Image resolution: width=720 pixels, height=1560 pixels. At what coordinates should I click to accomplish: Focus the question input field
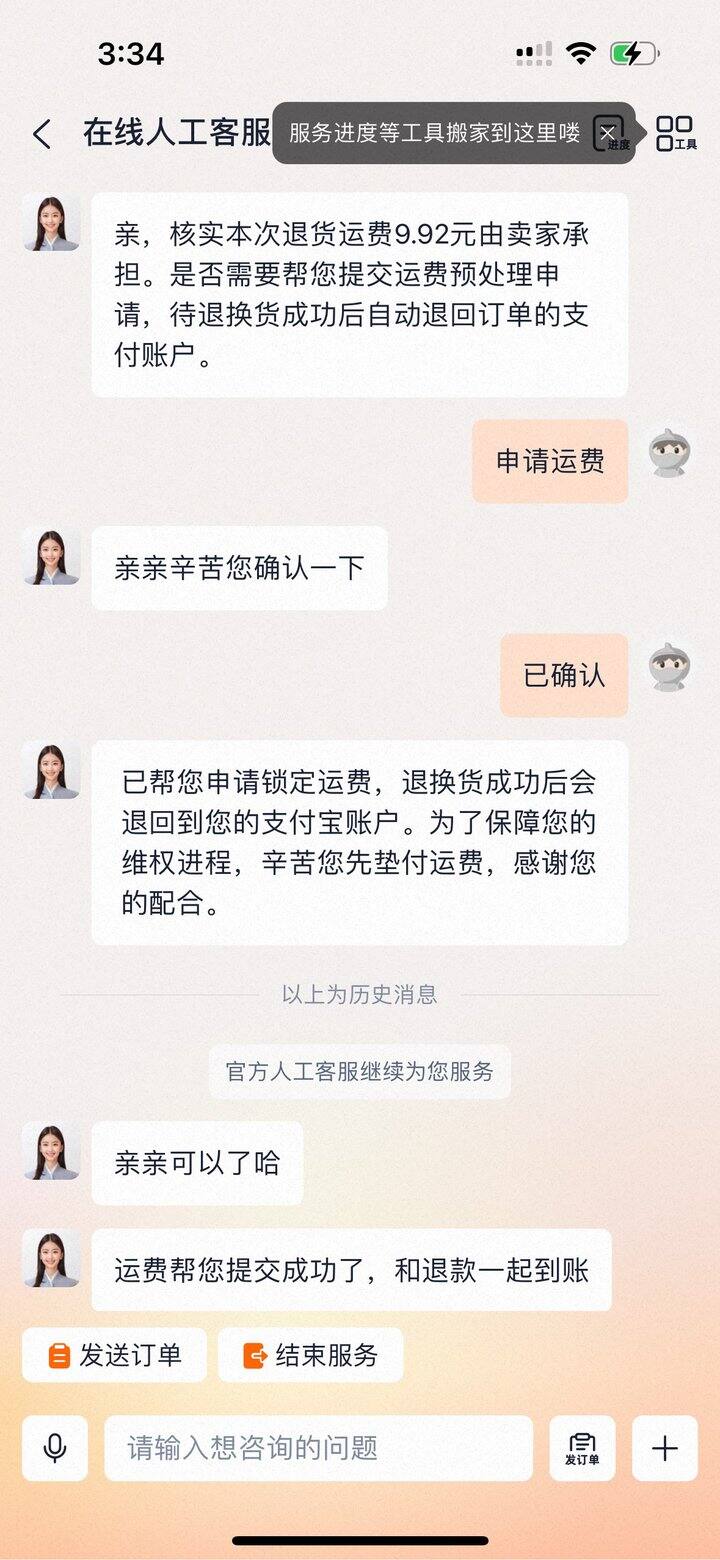click(318, 1448)
